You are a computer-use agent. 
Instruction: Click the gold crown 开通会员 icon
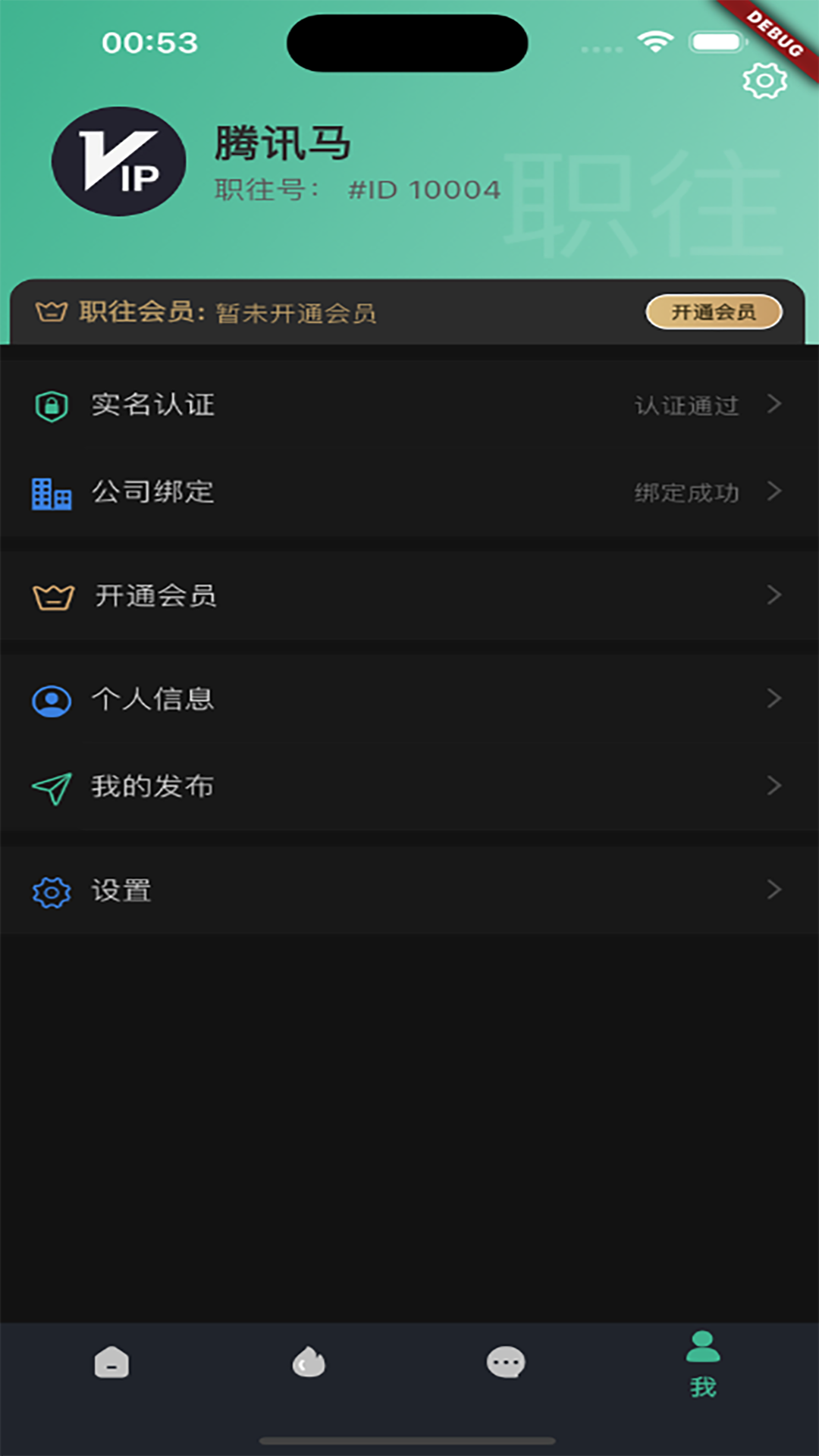click(51, 596)
